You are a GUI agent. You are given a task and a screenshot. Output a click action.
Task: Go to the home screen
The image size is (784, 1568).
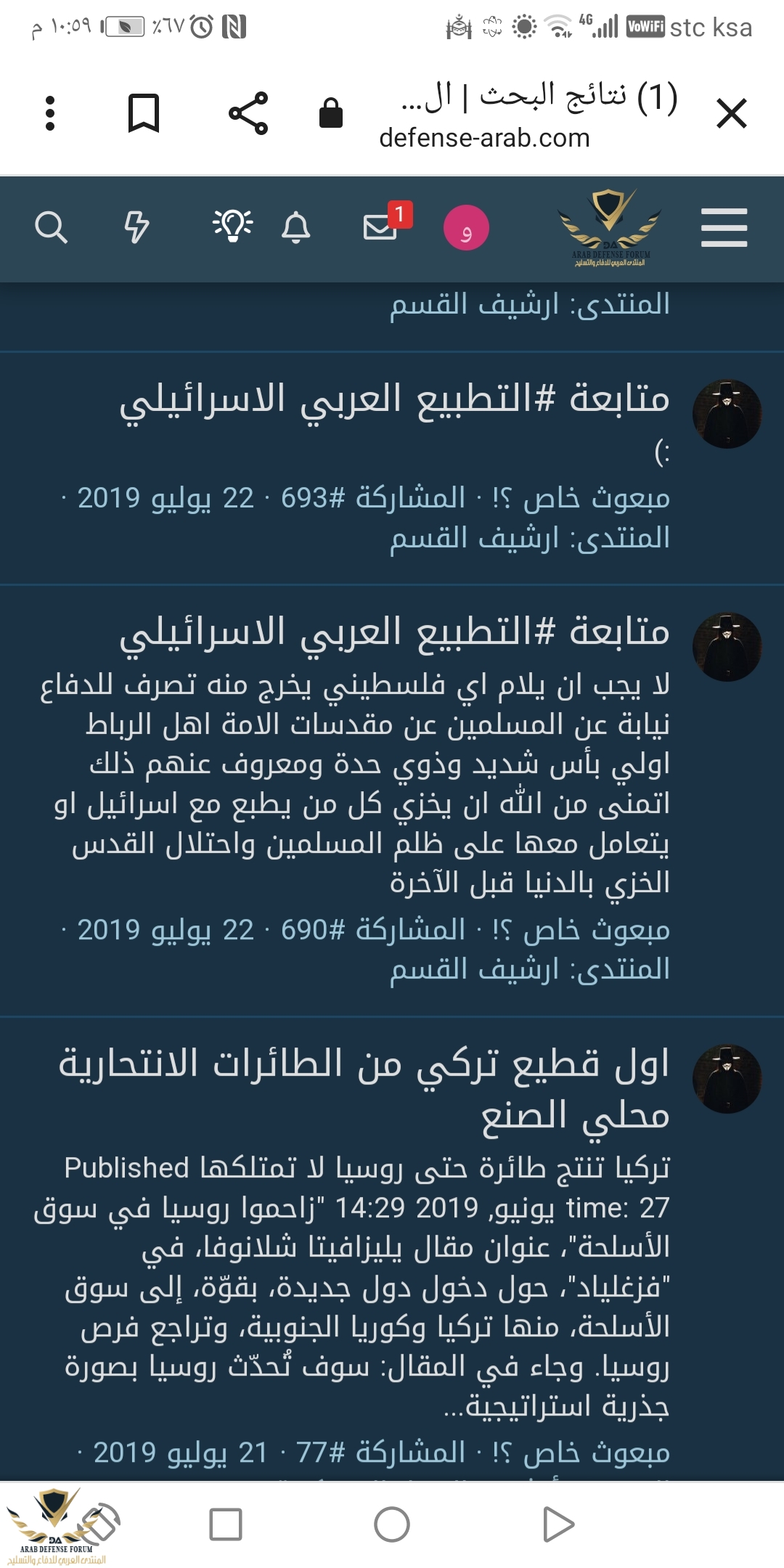pyautogui.click(x=392, y=1524)
